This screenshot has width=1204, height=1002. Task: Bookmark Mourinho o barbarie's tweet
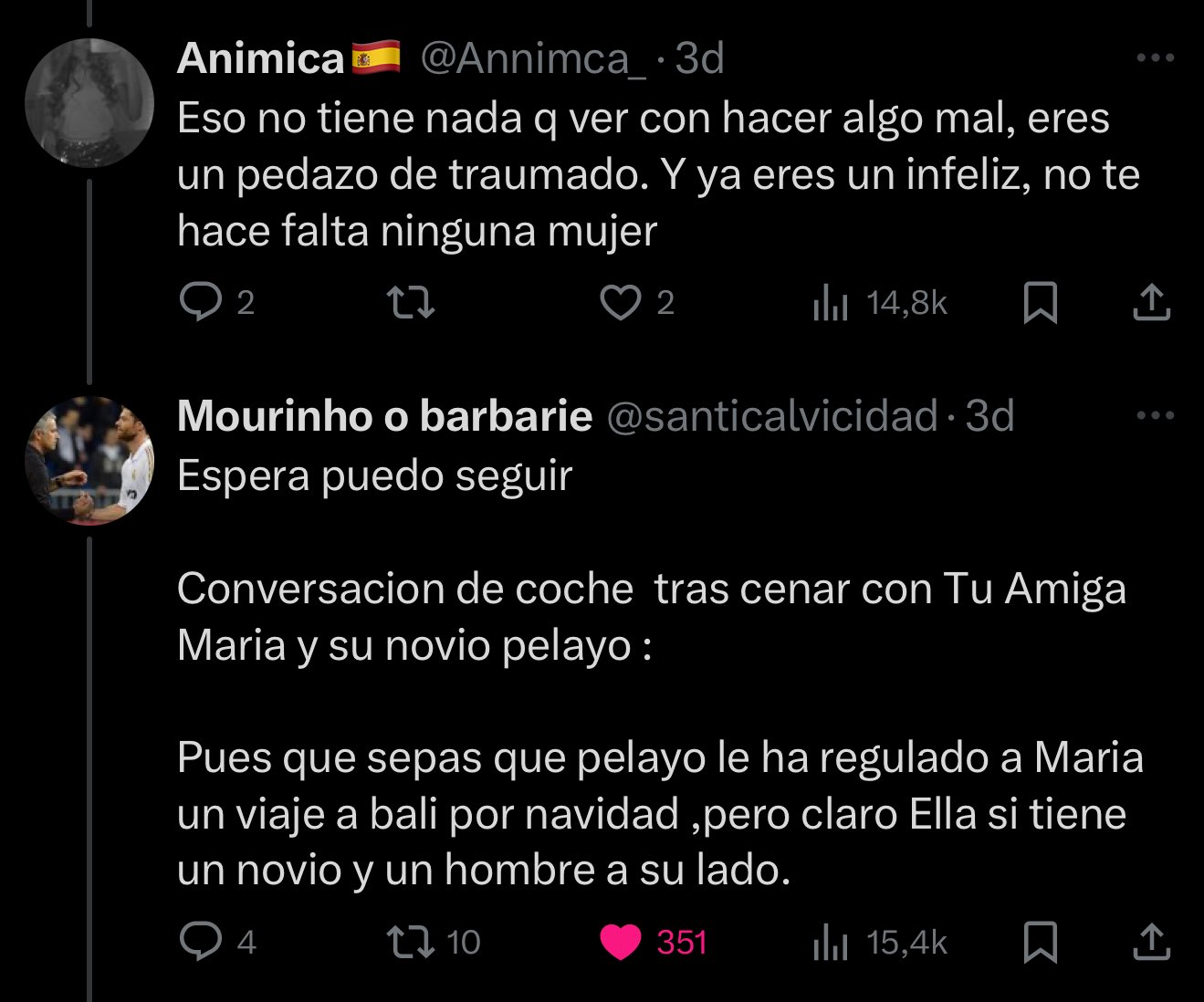click(x=1040, y=942)
